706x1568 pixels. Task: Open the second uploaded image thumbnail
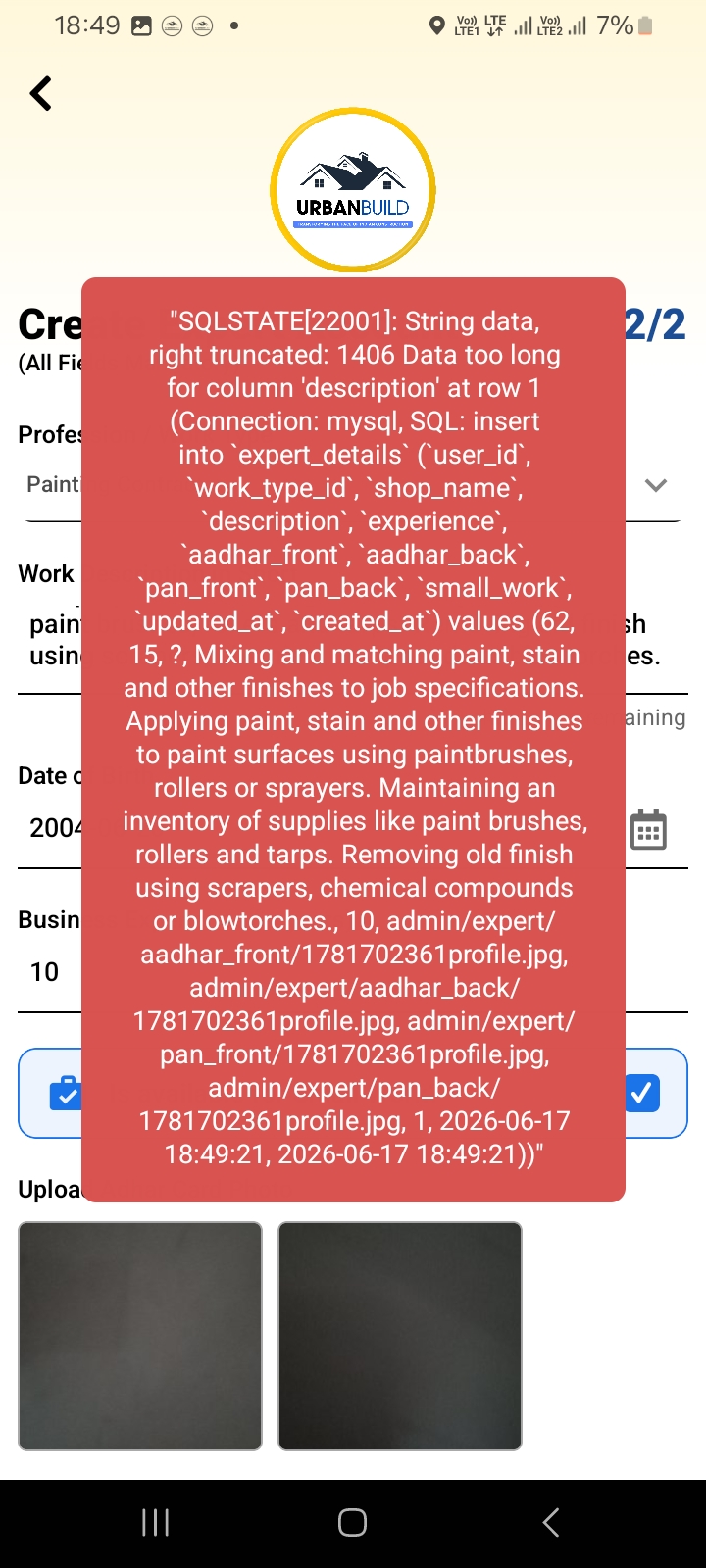[400, 1336]
